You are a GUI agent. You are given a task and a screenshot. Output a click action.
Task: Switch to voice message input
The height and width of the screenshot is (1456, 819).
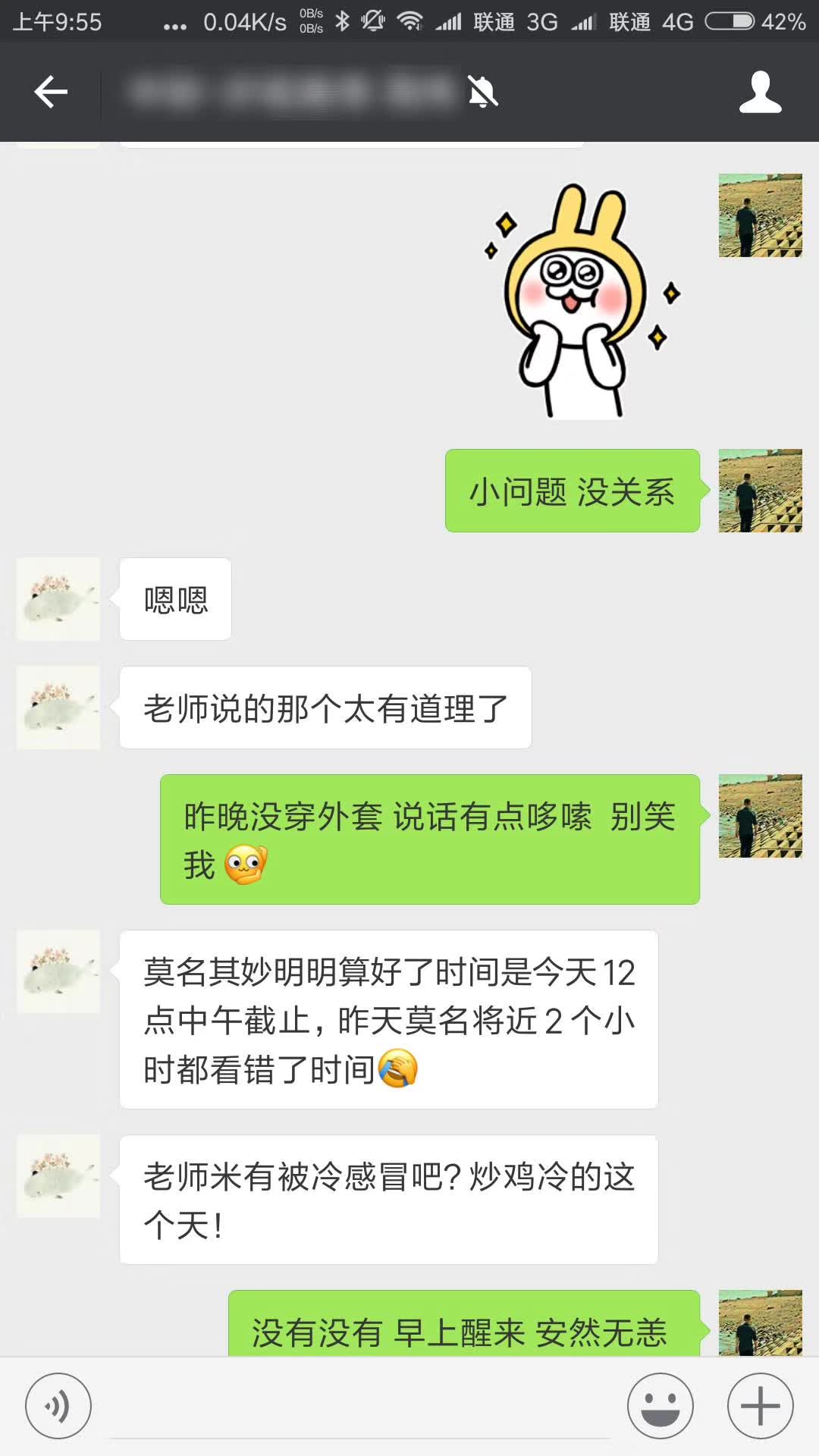[x=58, y=1406]
